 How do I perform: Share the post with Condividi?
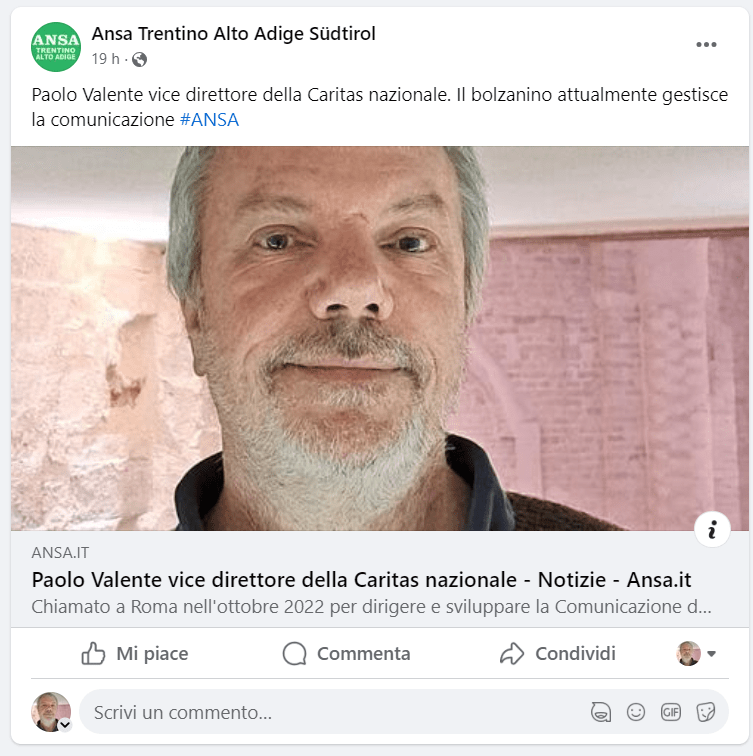coord(558,654)
